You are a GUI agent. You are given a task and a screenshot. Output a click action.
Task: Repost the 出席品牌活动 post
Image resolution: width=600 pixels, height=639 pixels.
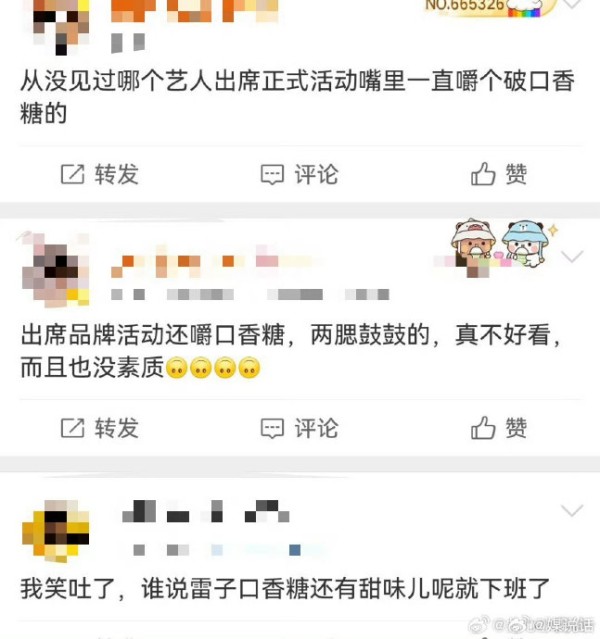pos(99,428)
